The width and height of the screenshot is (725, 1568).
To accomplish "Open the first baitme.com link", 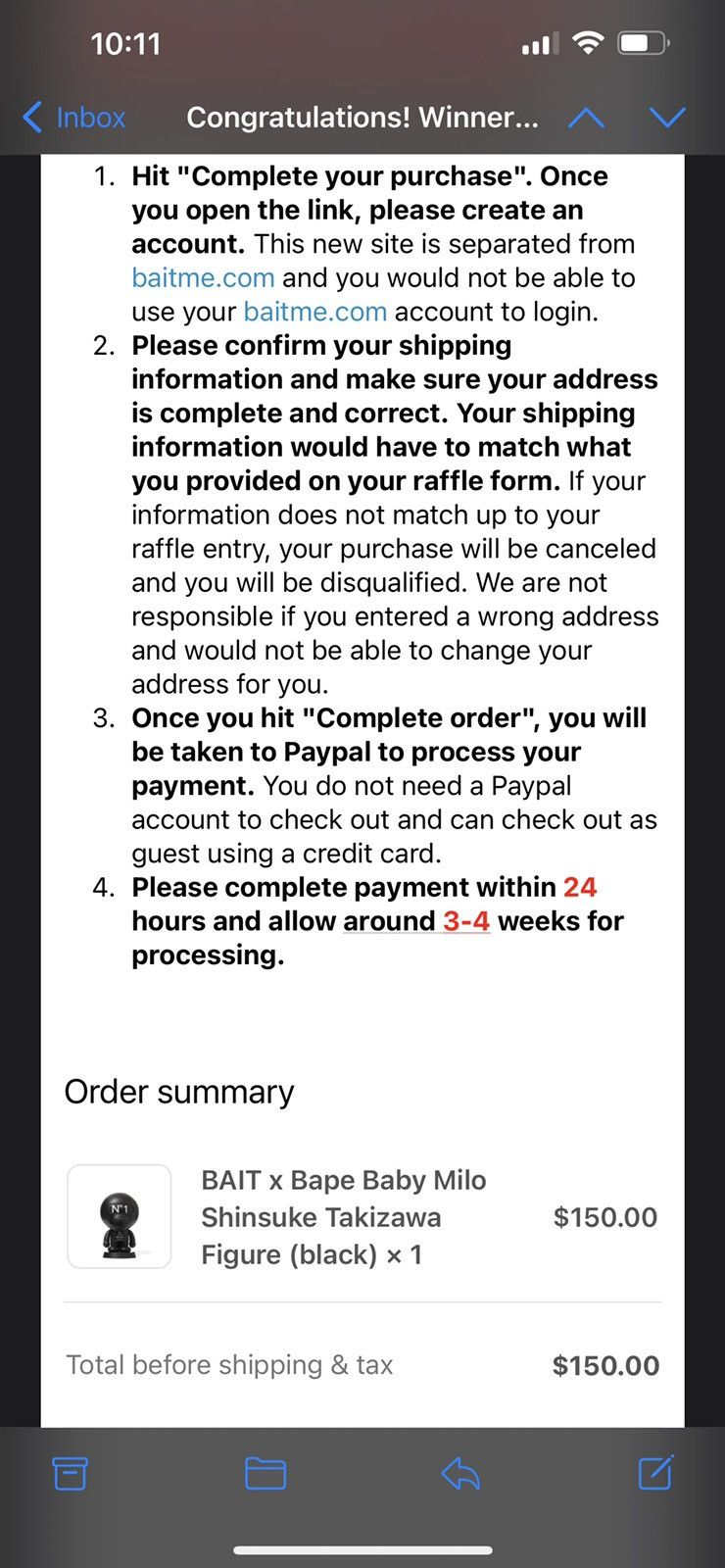I will click(203, 277).
